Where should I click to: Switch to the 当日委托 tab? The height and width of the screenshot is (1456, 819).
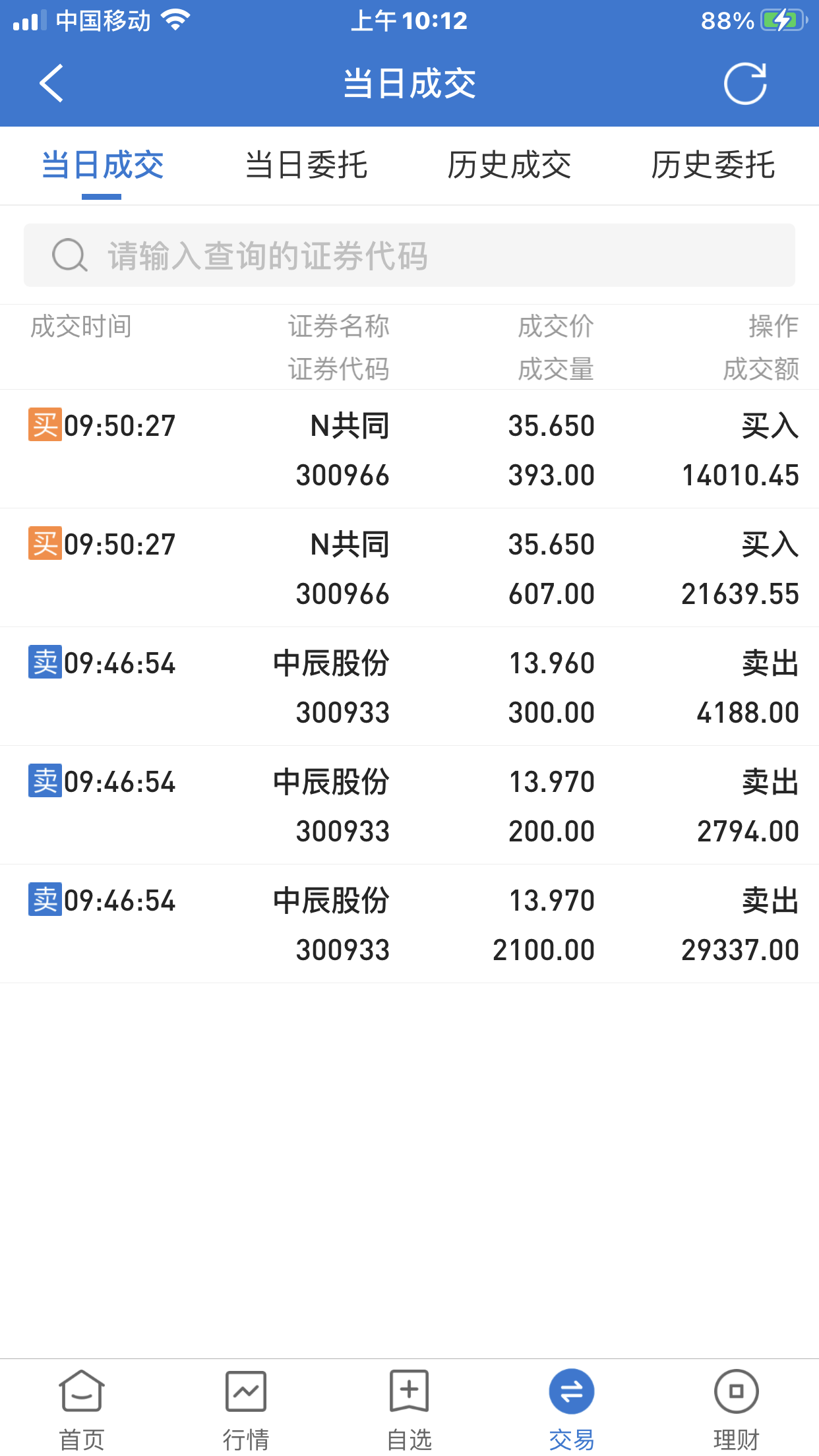click(x=307, y=165)
